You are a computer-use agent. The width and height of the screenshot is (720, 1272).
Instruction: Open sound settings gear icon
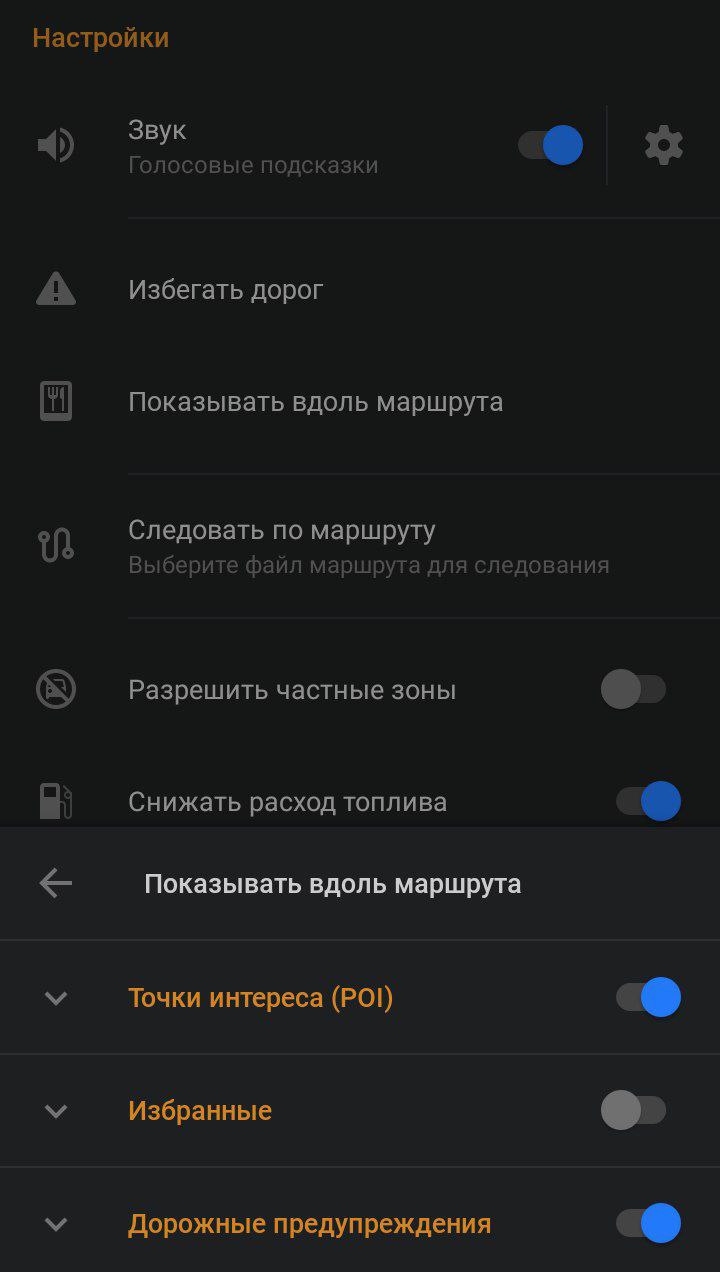tap(664, 146)
